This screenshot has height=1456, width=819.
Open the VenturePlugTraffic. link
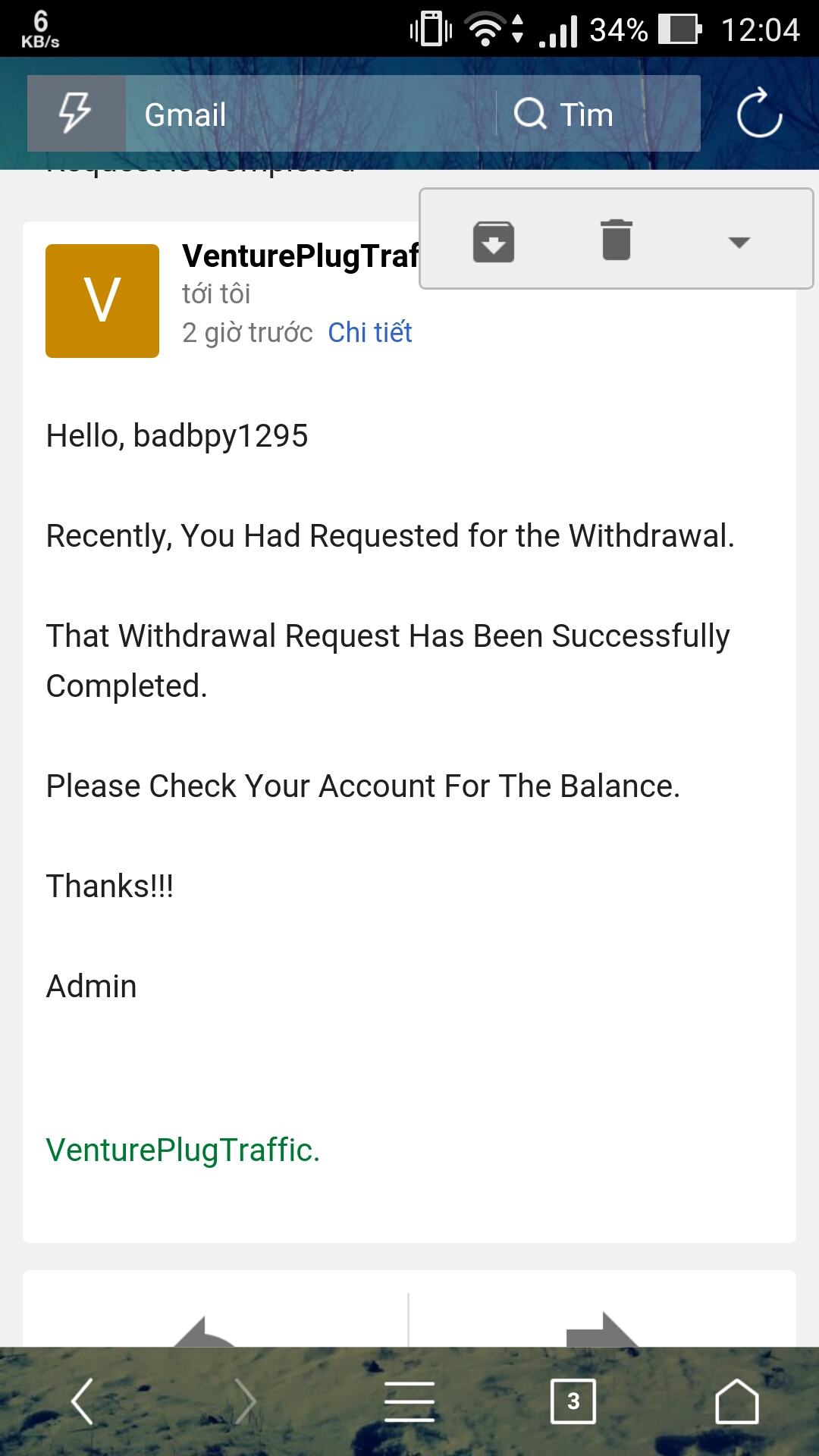click(183, 1150)
